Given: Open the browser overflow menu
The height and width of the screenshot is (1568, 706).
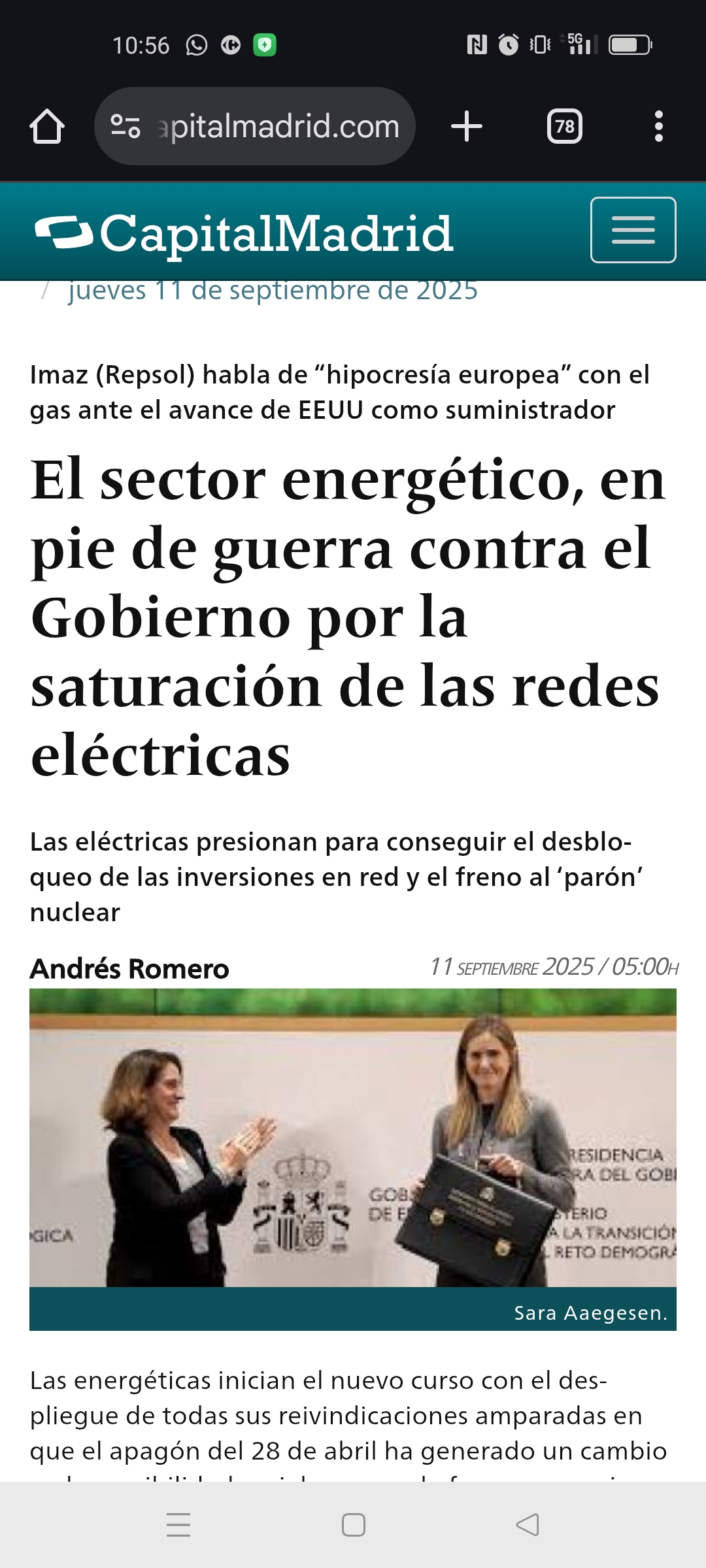Looking at the screenshot, I should [x=659, y=126].
